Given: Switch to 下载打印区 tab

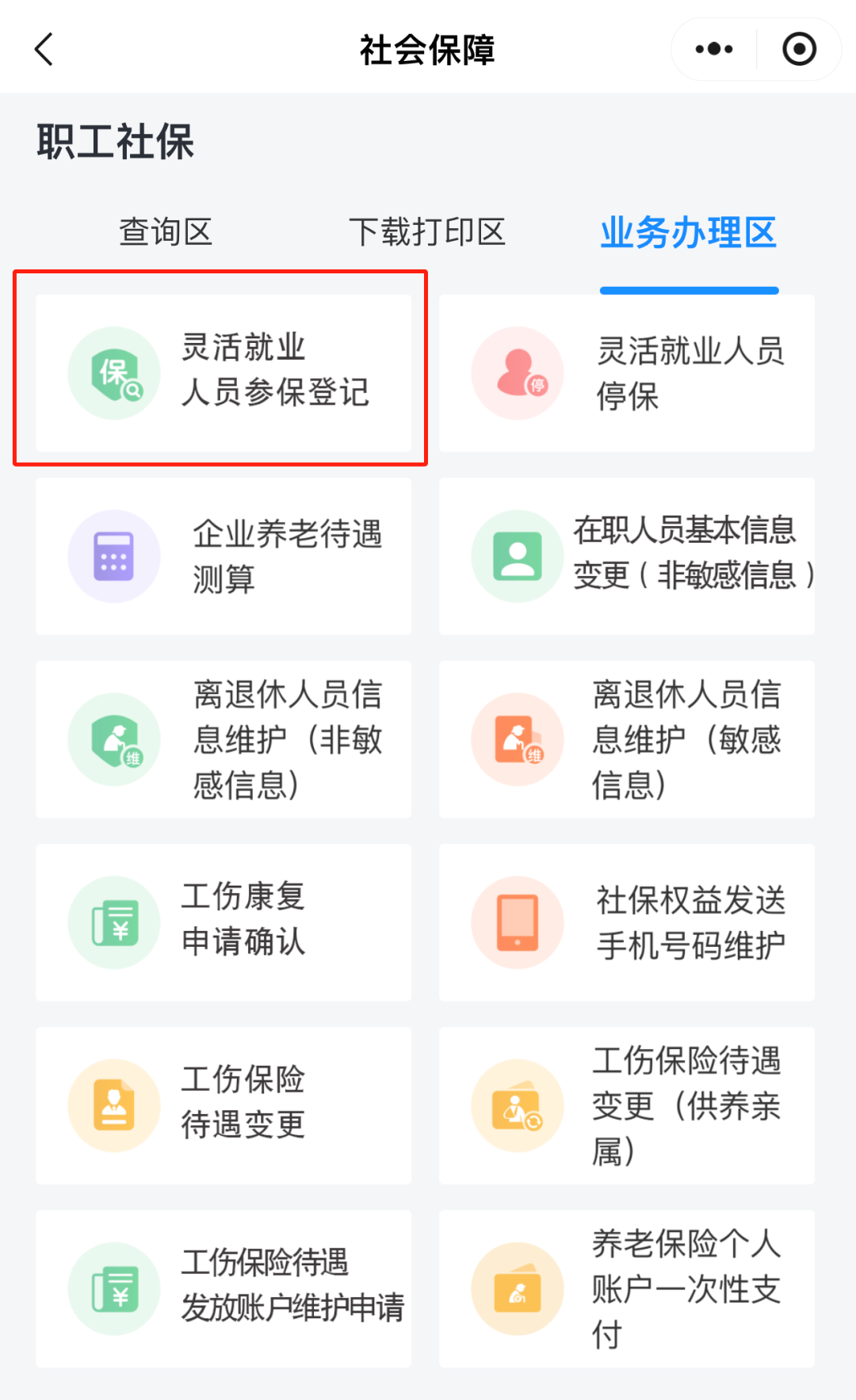Looking at the screenshot, I should coord(427,232).
